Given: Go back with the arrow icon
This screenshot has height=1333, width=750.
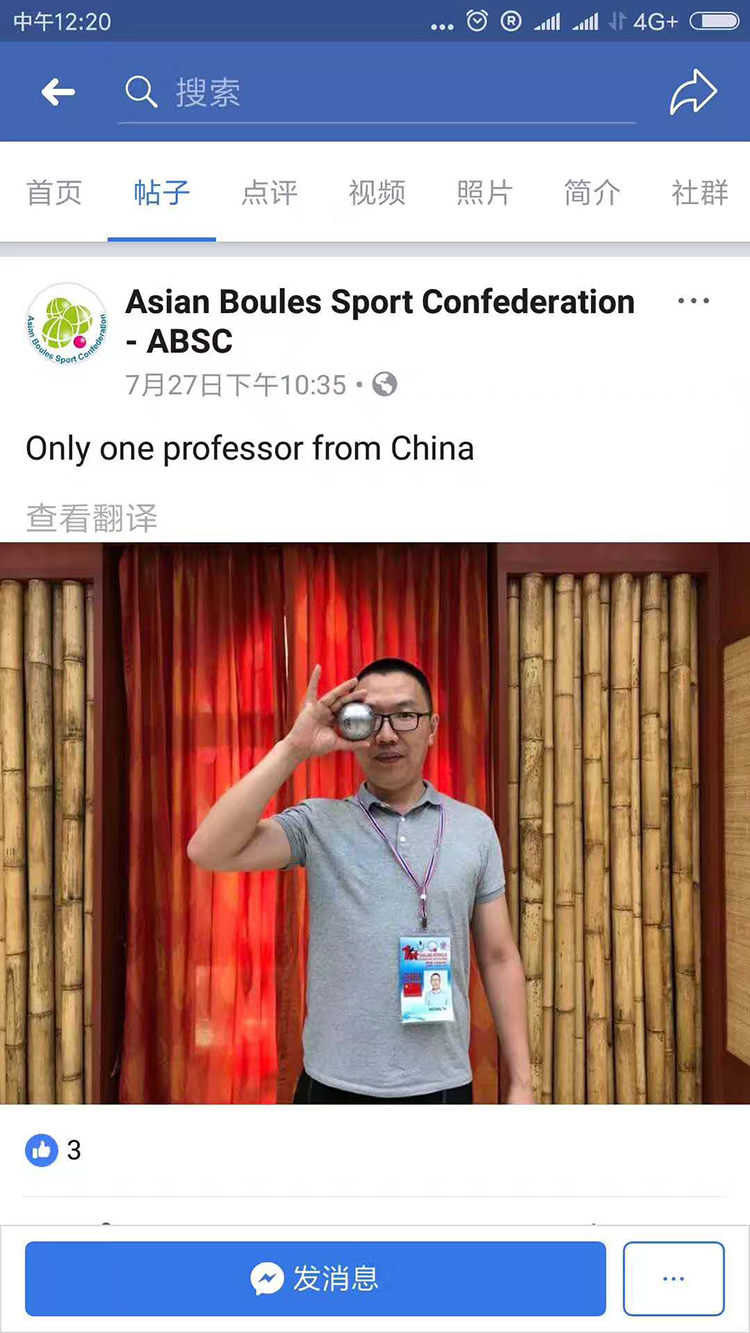Looking at the screenshot, I should click(x=58, y=93).
